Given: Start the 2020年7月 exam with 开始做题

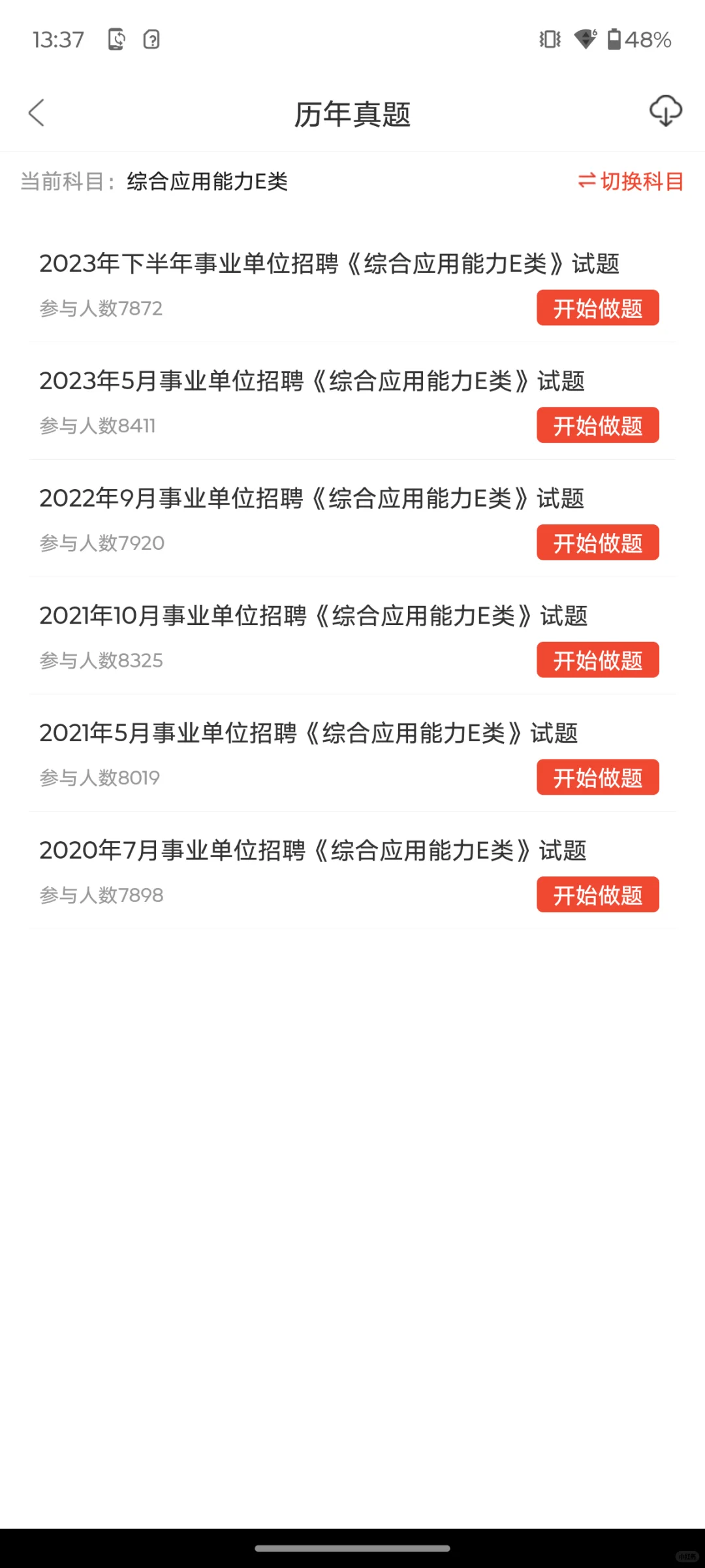Looking at the screenshot, I should 597,895.
